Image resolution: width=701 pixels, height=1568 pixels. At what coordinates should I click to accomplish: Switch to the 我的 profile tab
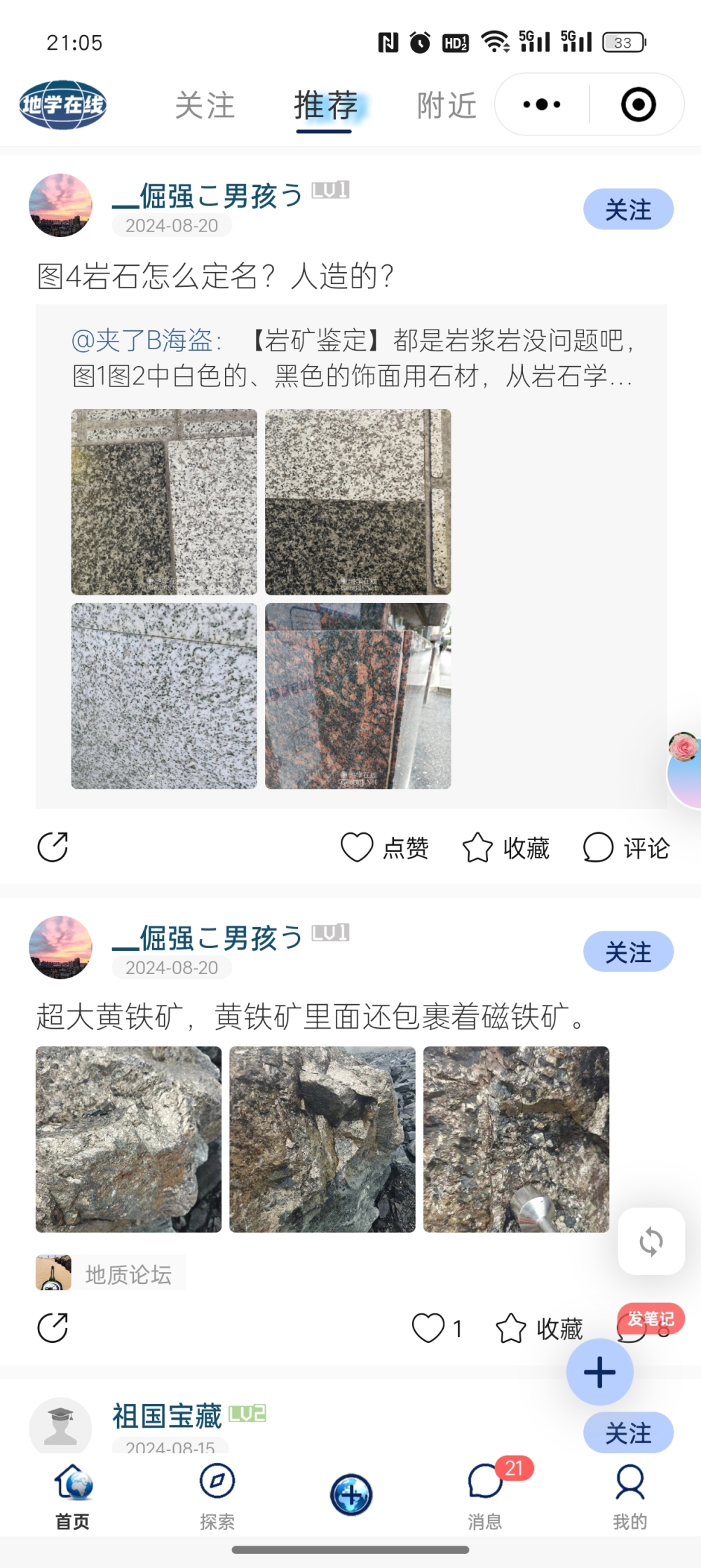click(629, 1494)
